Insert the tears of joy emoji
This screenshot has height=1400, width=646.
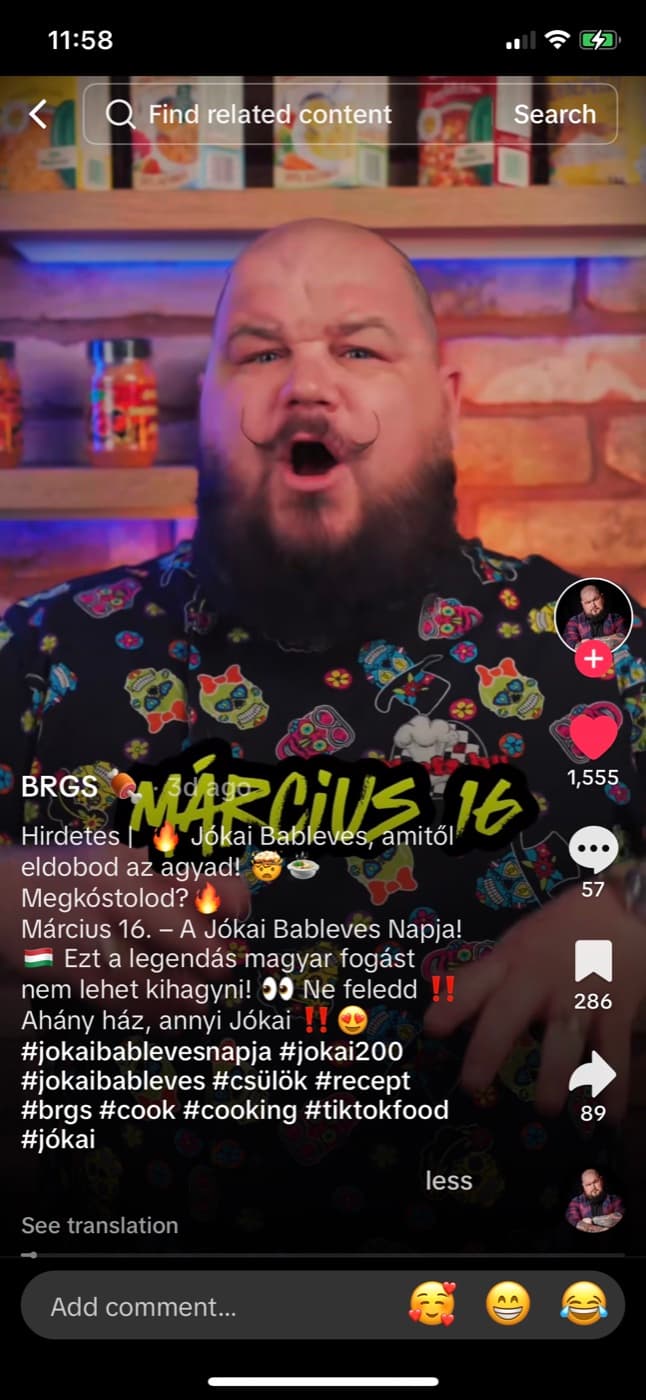(584, 1305)
